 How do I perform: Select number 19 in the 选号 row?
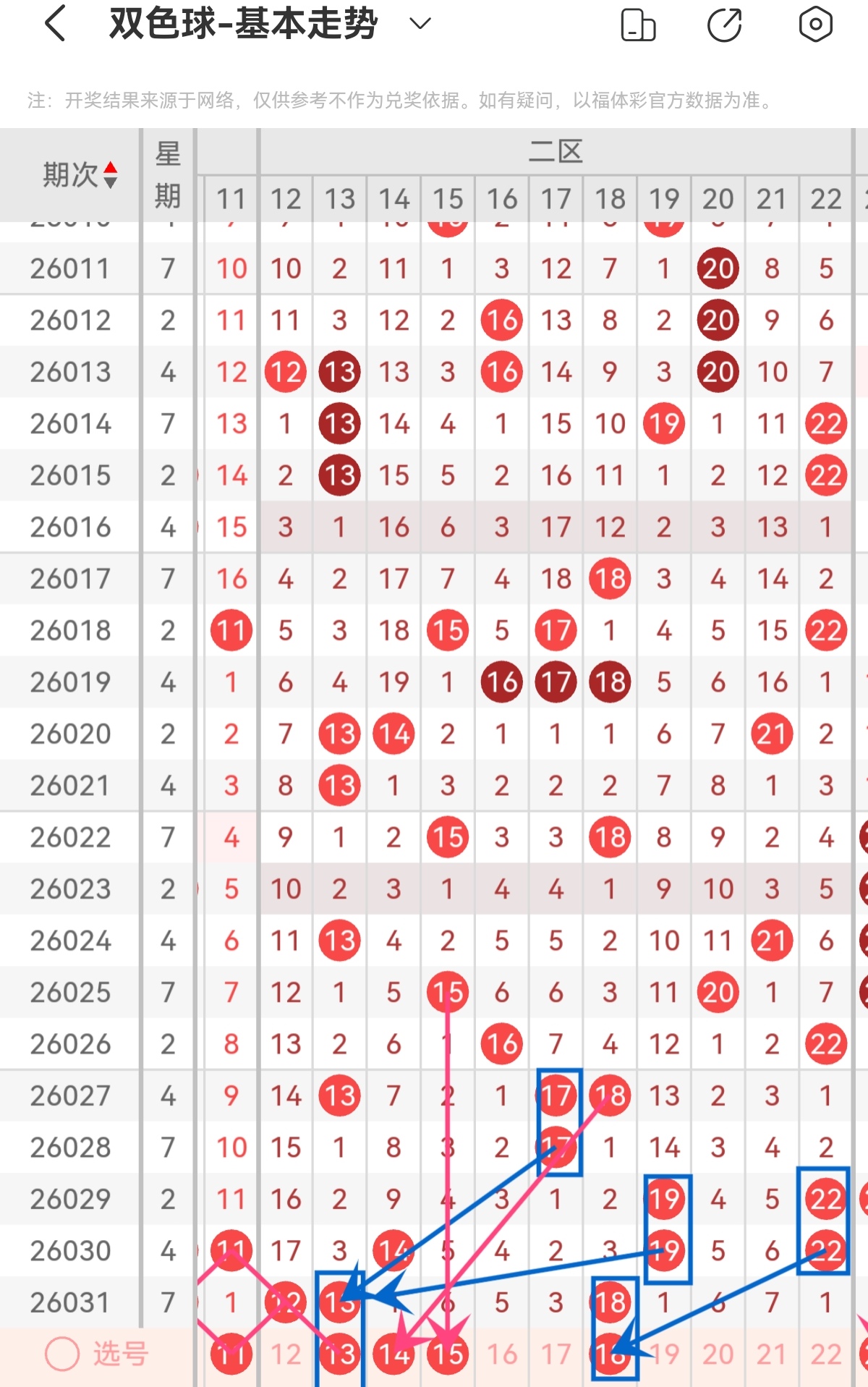[664, 1354]
